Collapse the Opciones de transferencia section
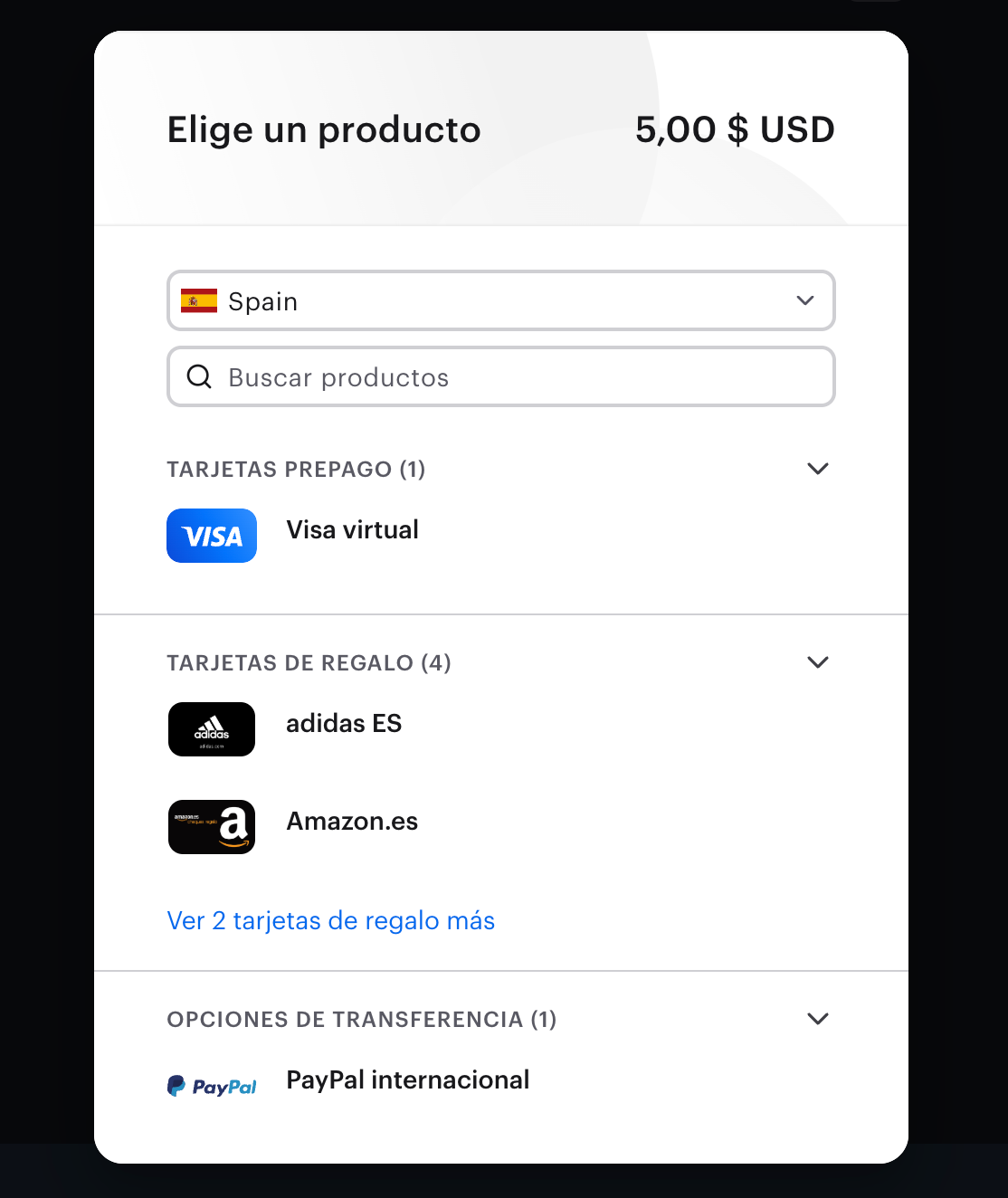 (817, 1019)
